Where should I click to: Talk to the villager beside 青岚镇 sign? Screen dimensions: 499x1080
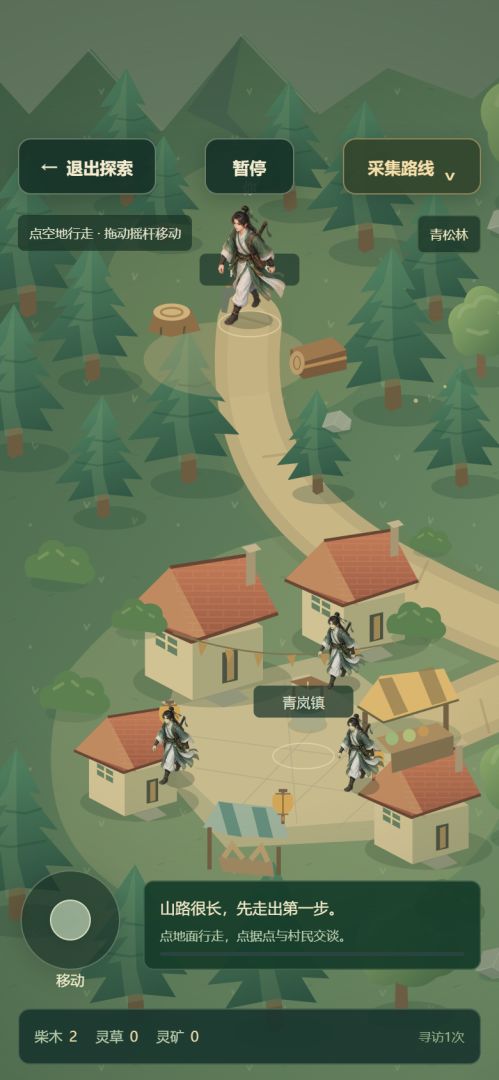point(338,649)
